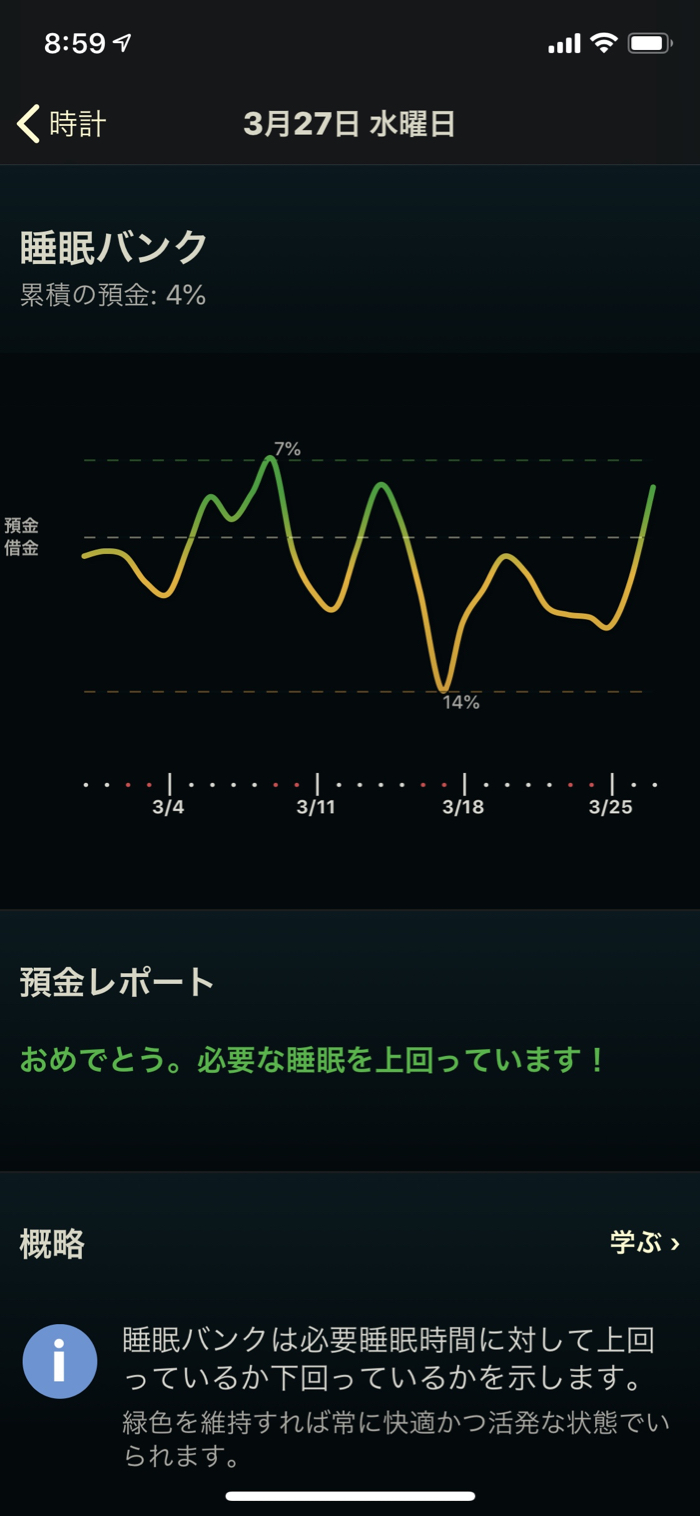The image size is (700, 1516).
Task: Open the 学ぶ link
Action: [645, 1243]
